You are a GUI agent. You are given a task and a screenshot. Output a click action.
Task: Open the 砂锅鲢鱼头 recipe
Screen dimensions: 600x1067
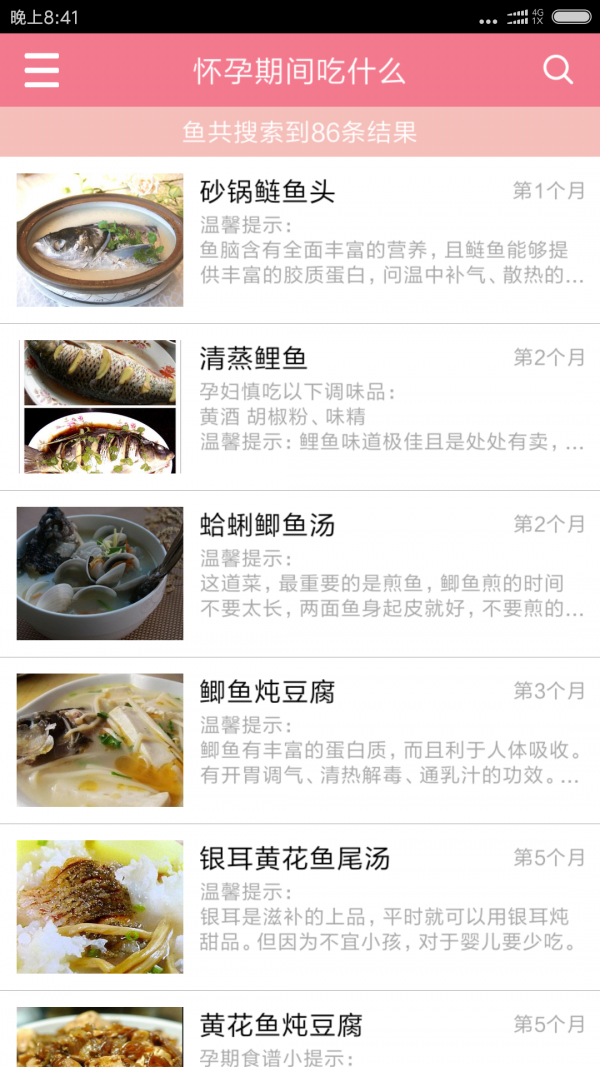300,240
